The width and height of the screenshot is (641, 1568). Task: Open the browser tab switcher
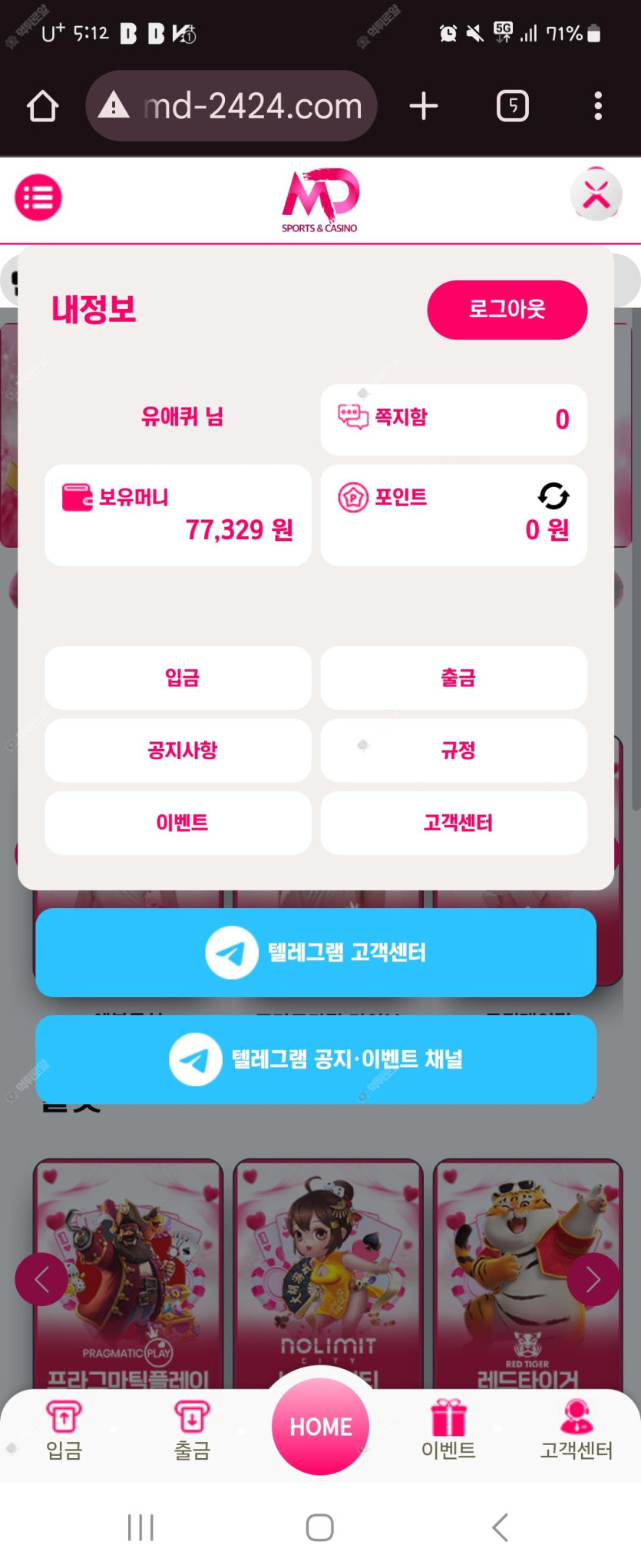coord(512,105)
